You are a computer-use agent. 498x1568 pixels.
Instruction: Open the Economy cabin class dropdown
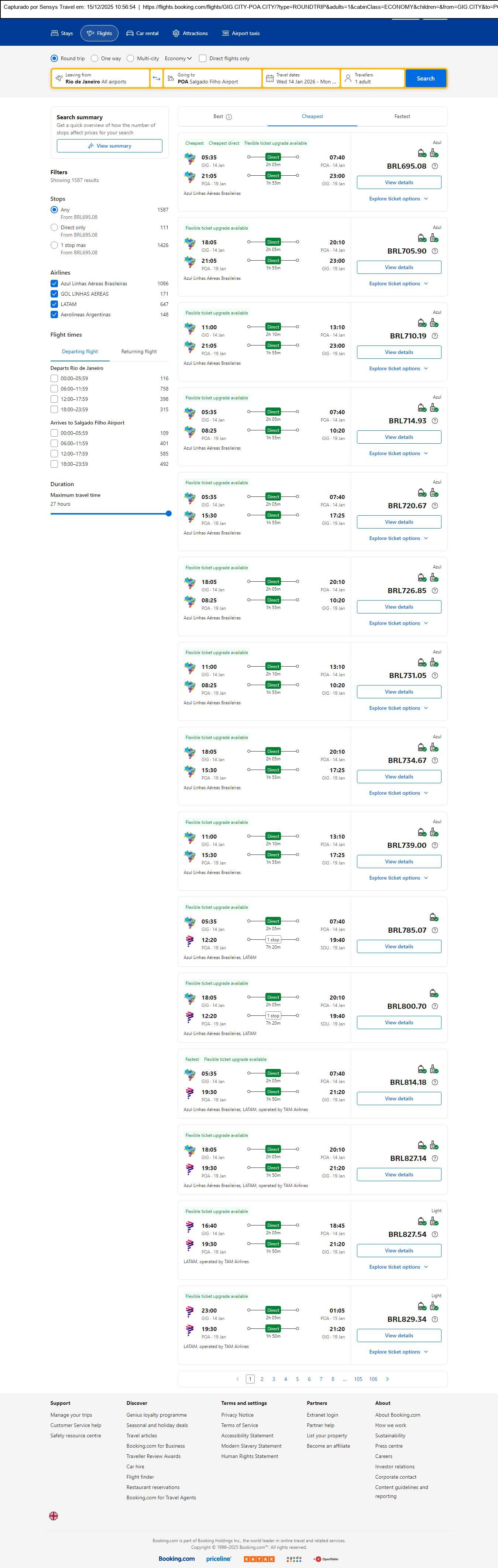[178, 58]
